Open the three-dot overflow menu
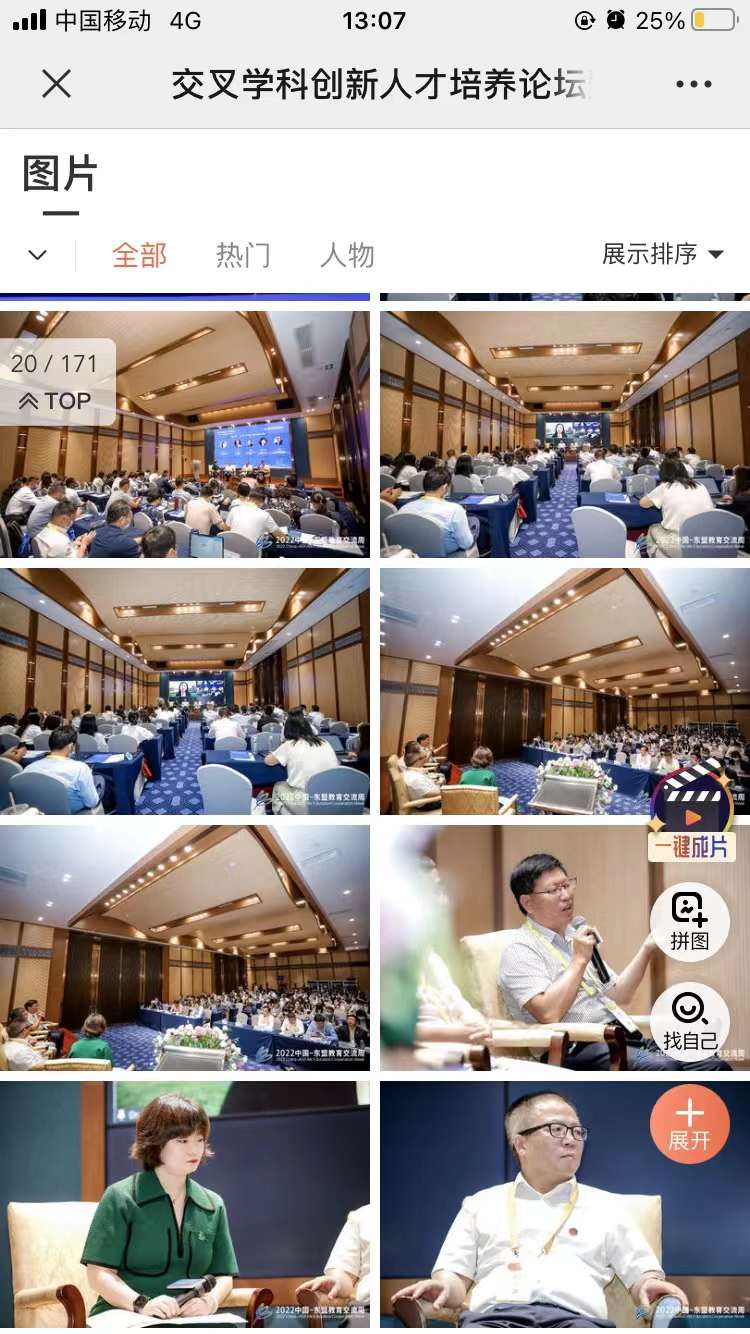Image resolution: width=750 pixels, height=1334 pixels. tap(693, 85)
